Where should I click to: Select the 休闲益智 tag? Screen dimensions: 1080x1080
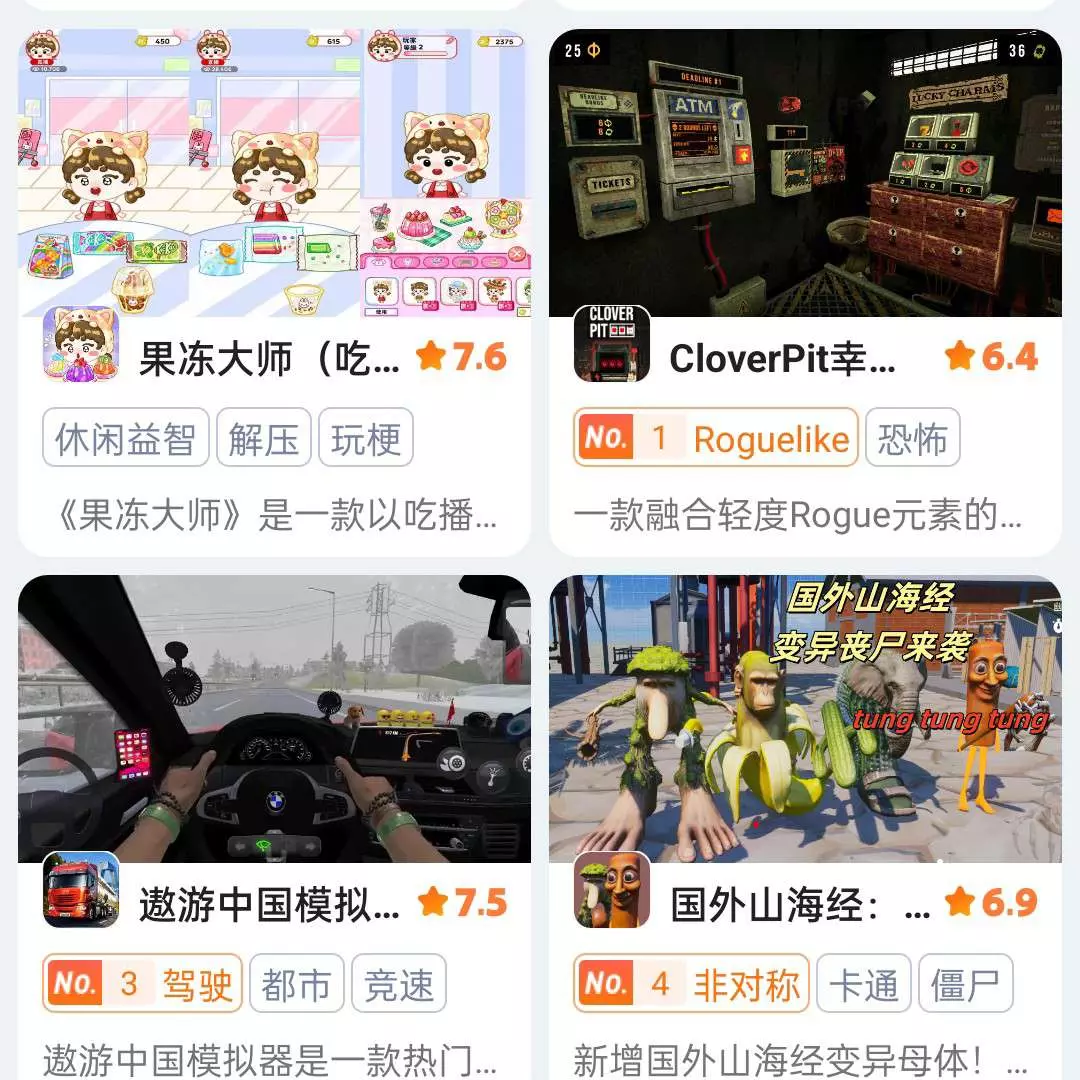click(125, 438)
